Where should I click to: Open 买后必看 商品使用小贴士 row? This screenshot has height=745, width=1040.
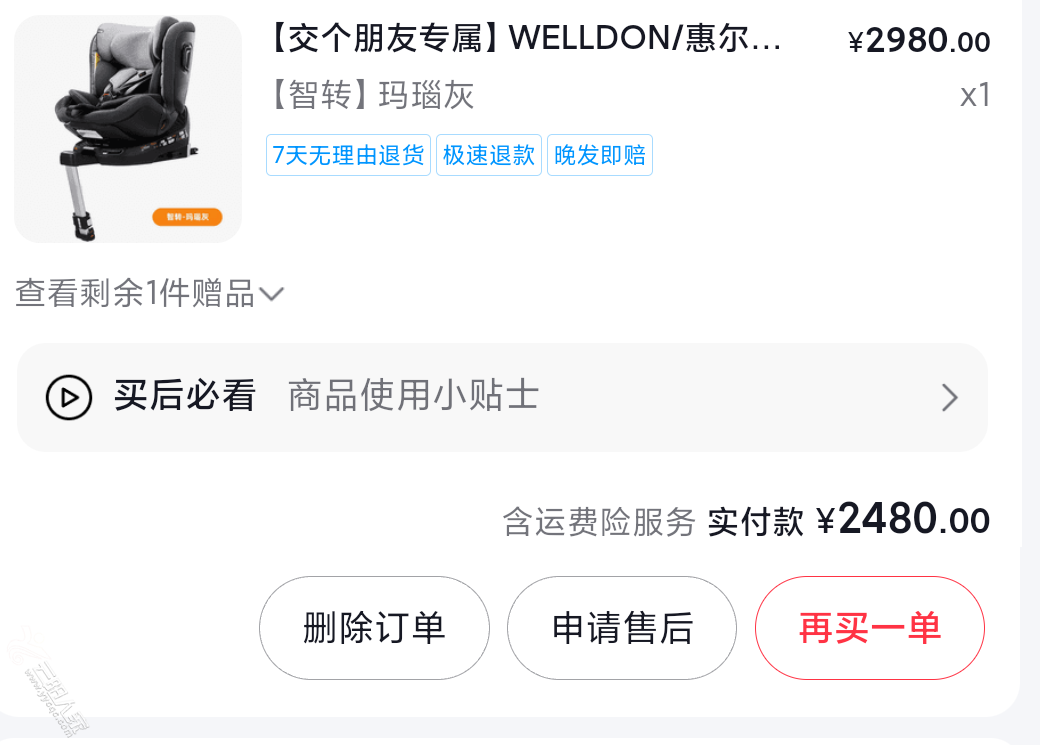502,397
